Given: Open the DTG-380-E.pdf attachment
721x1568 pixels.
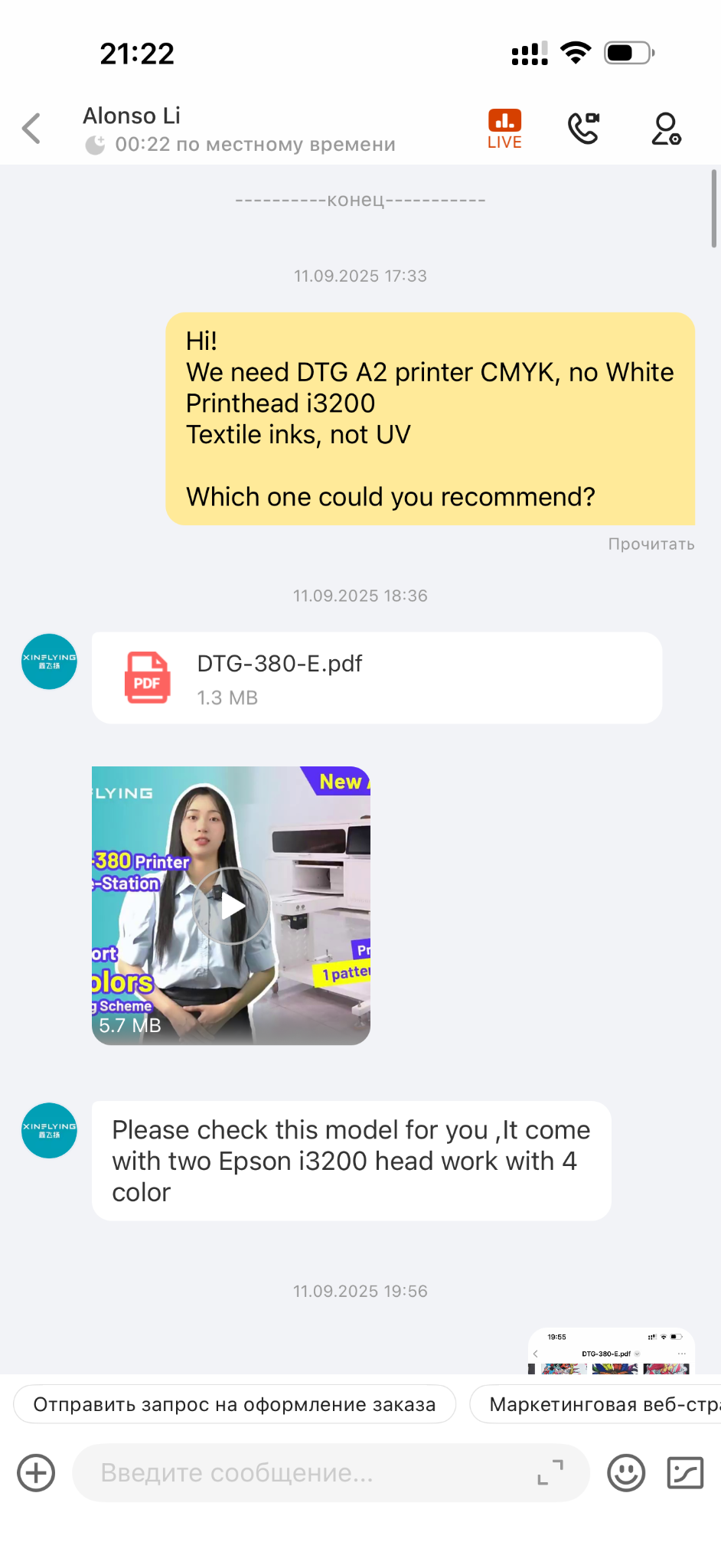Looking at the screenshot, I should point(377,678).
